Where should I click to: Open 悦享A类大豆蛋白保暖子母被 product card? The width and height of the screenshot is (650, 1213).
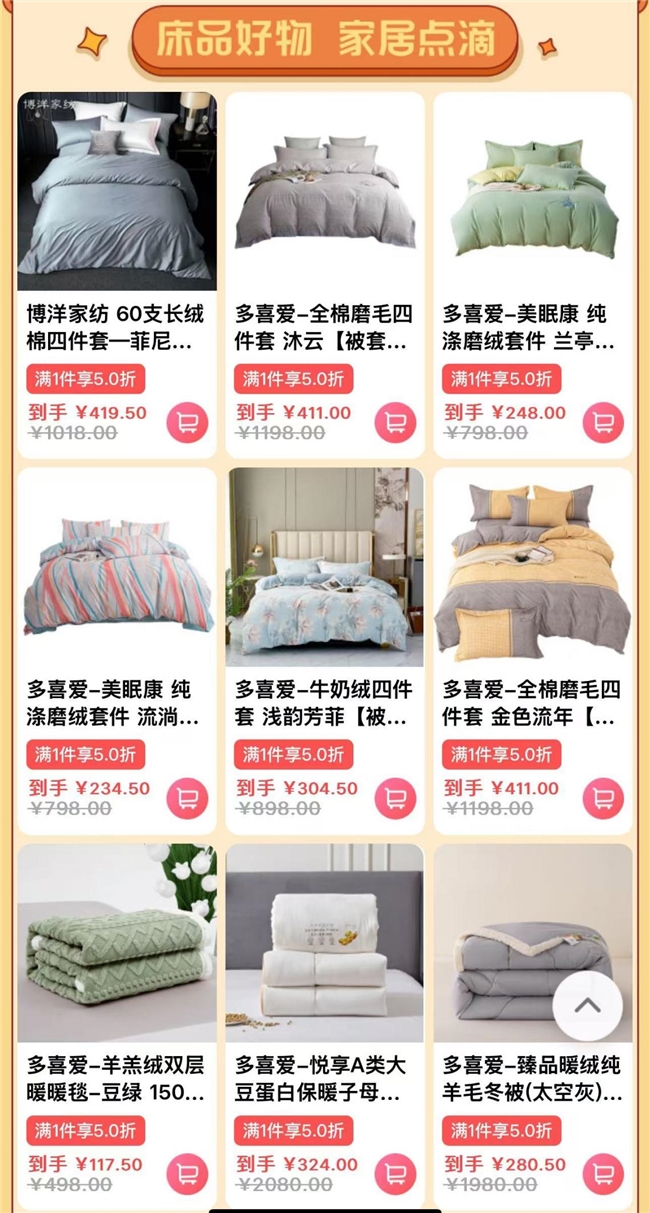click(x=324, y=944)
